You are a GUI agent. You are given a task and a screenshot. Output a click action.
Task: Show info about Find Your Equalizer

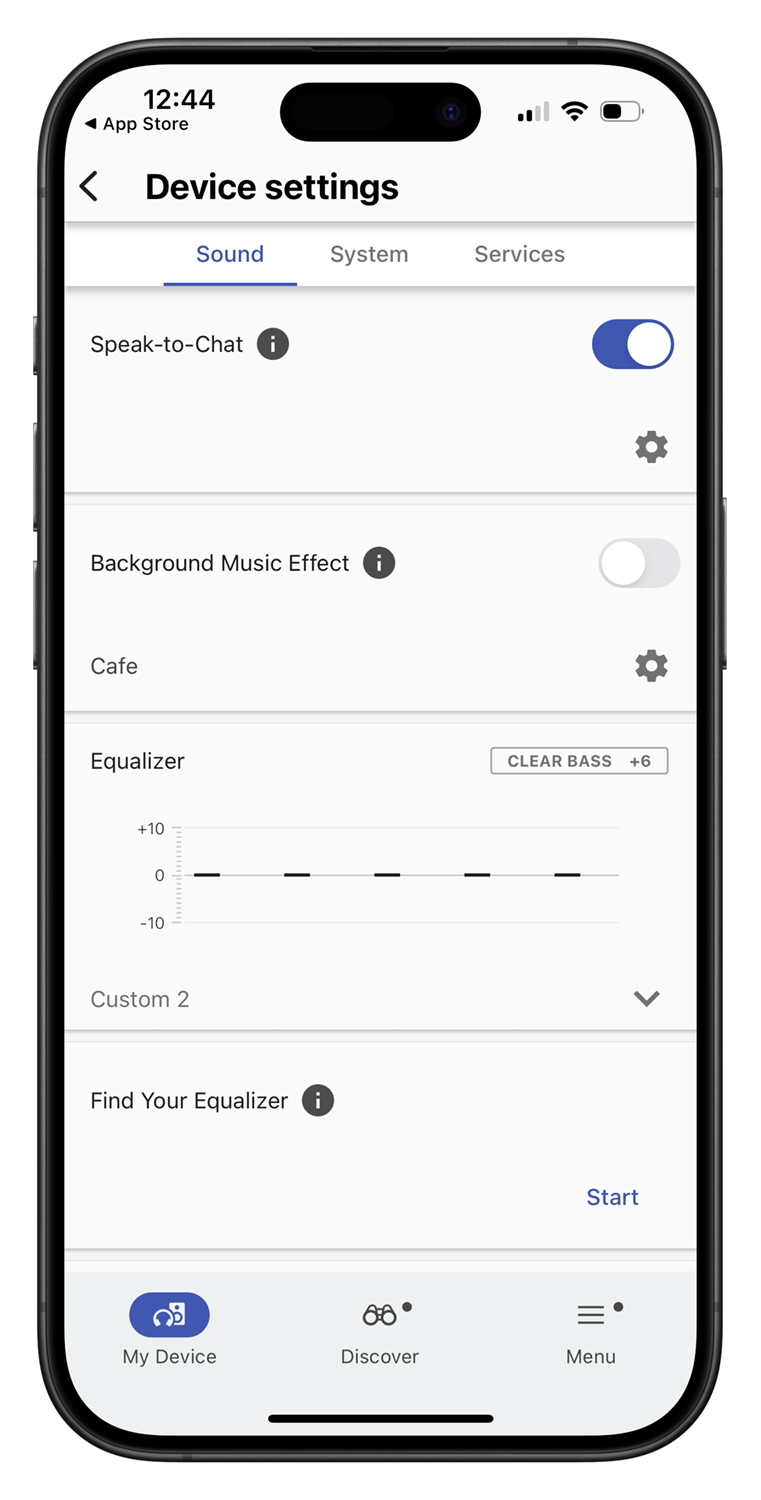318,1101
